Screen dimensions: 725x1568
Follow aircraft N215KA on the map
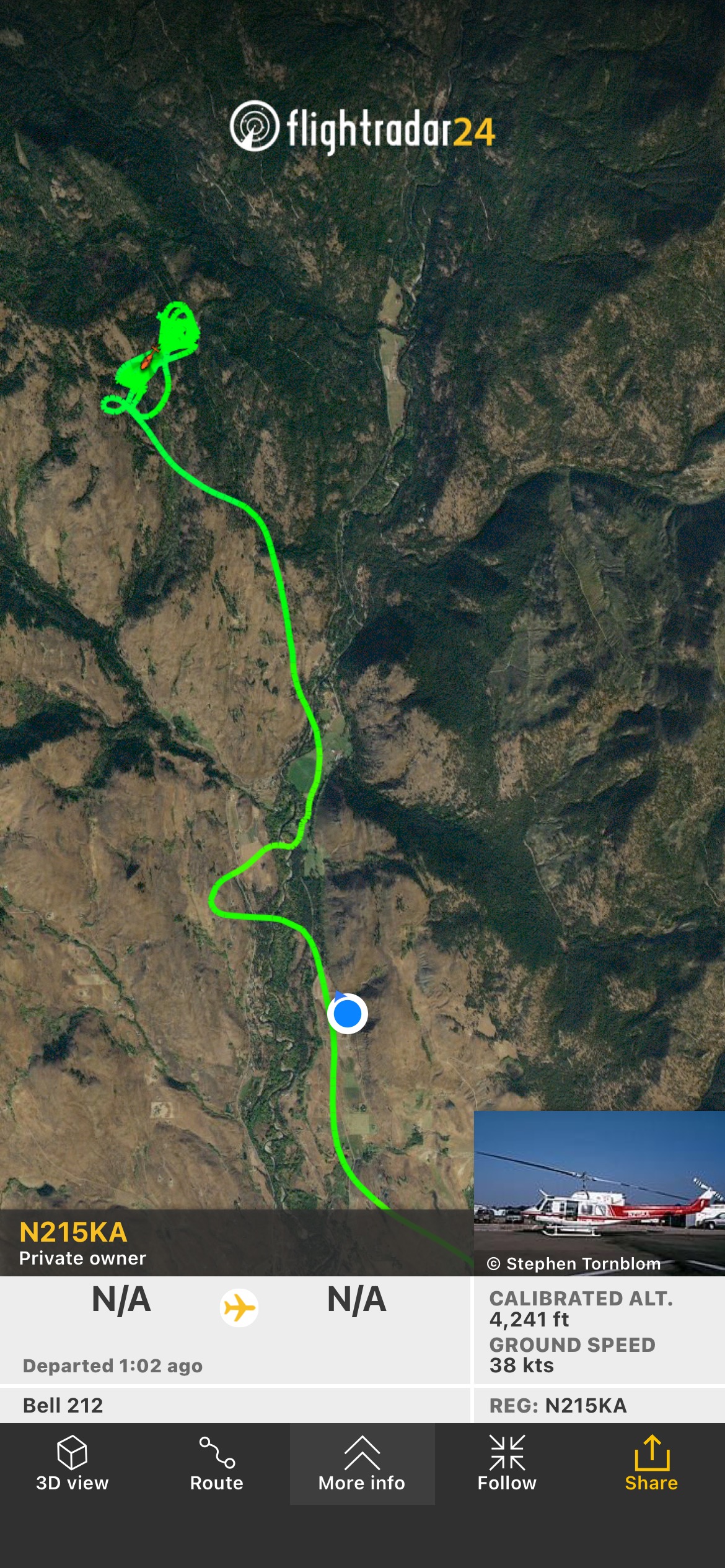coord(507,1463)
